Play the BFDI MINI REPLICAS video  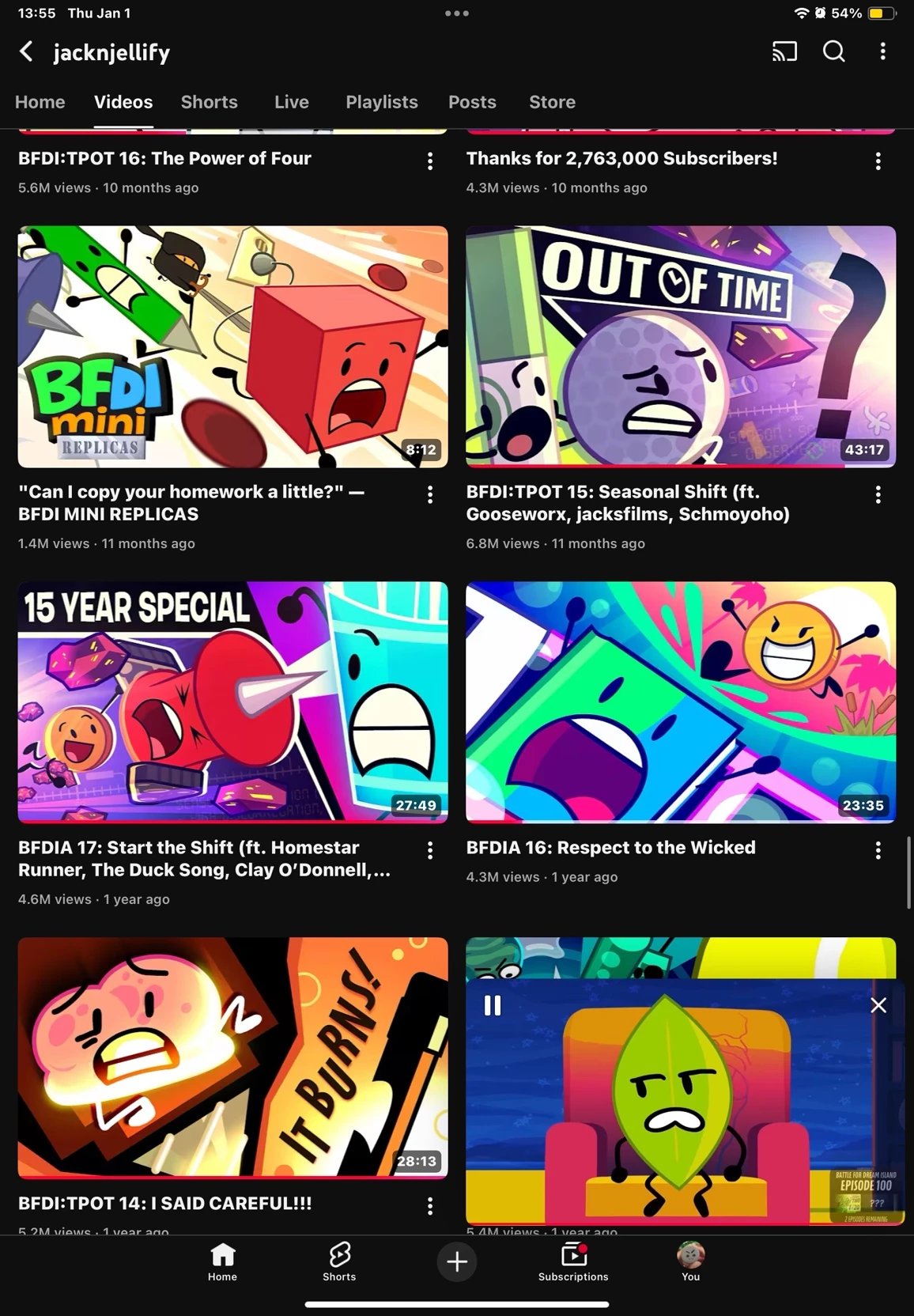point(232,346)
